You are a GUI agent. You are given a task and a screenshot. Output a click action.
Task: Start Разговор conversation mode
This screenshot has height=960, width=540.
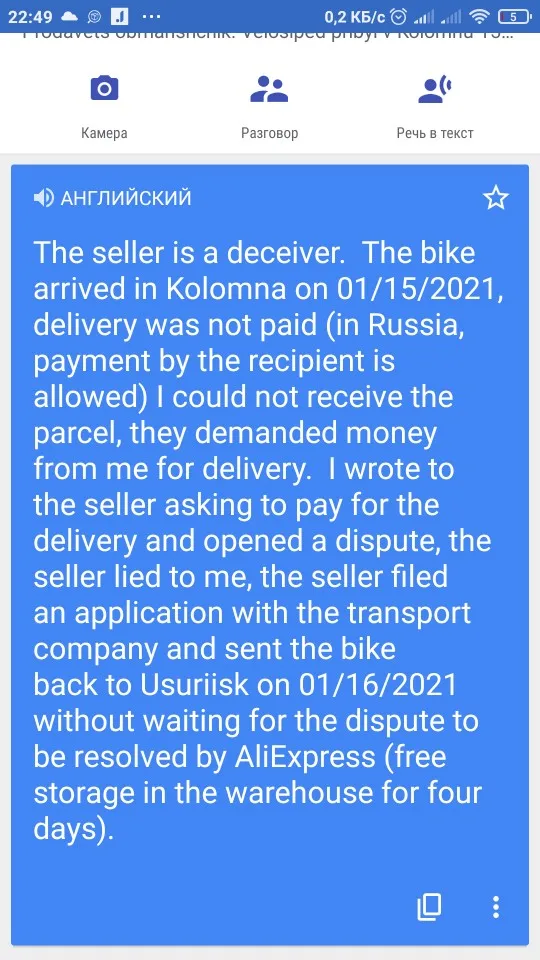(269, 105)
